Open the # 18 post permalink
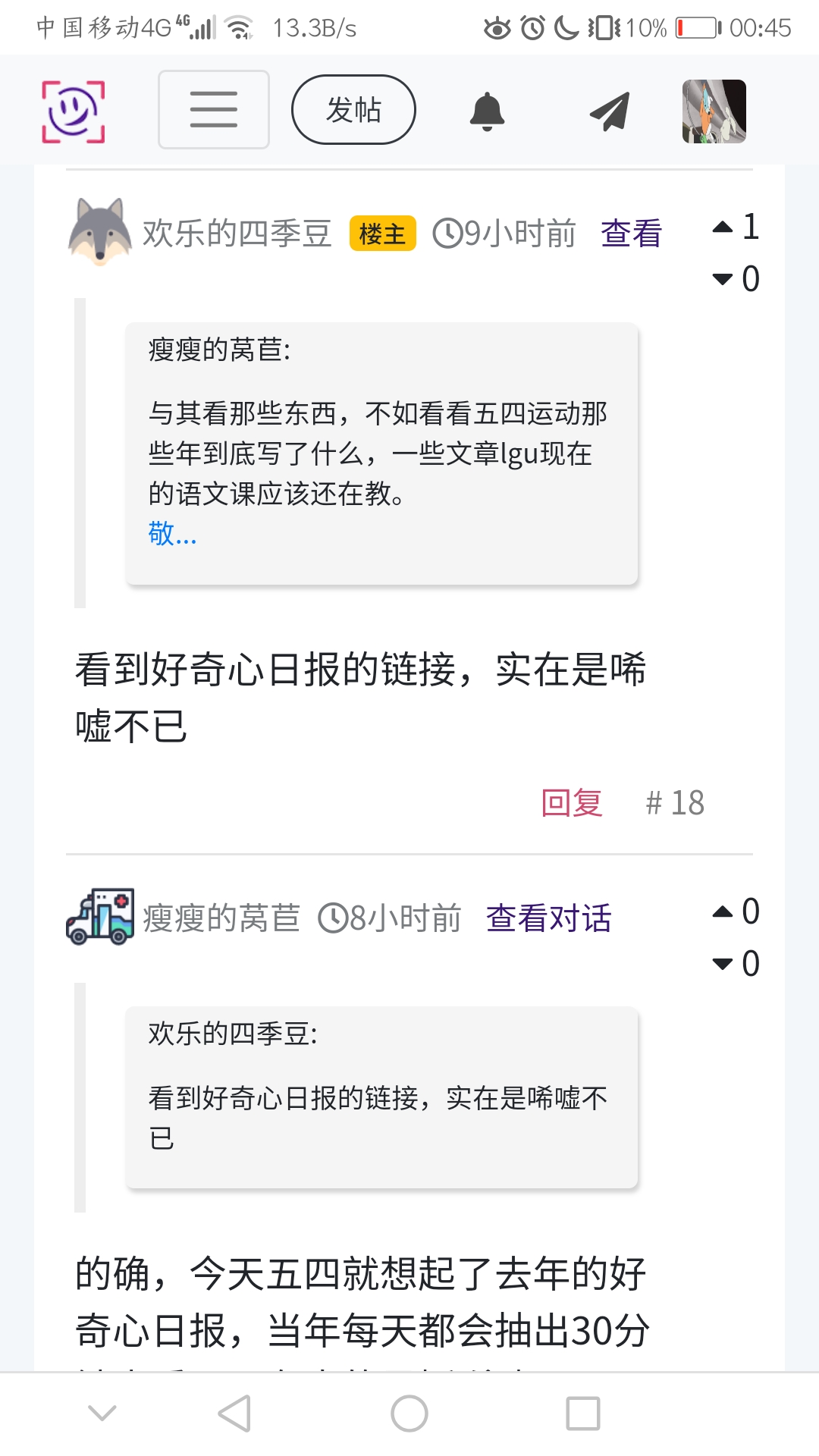The height and width of the screenshot is (1456, 819). [x=675, y=802]
